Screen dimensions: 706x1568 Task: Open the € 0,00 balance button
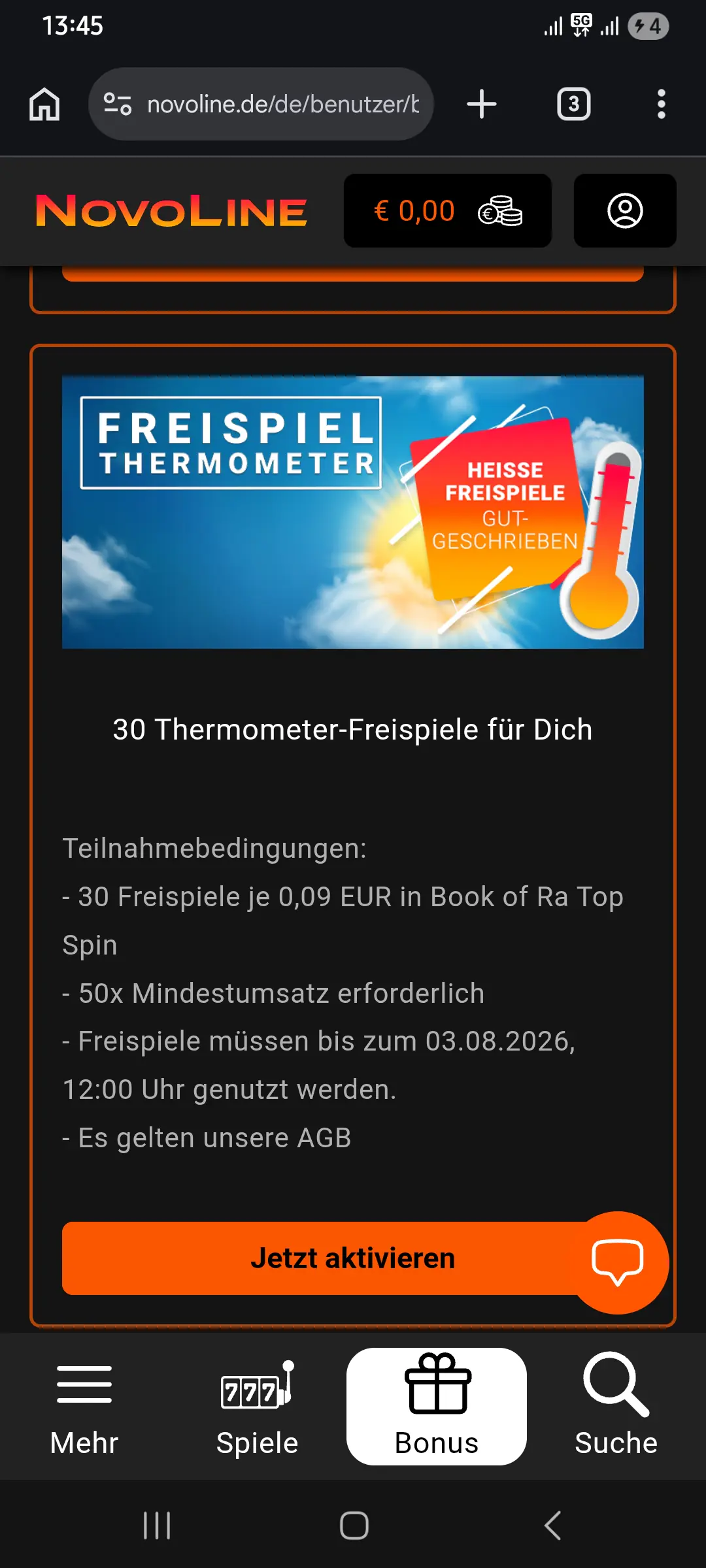pos(448,211)
